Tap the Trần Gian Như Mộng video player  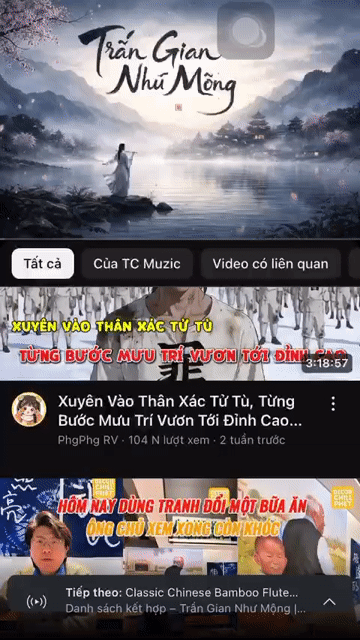click(x=180, y=119)
